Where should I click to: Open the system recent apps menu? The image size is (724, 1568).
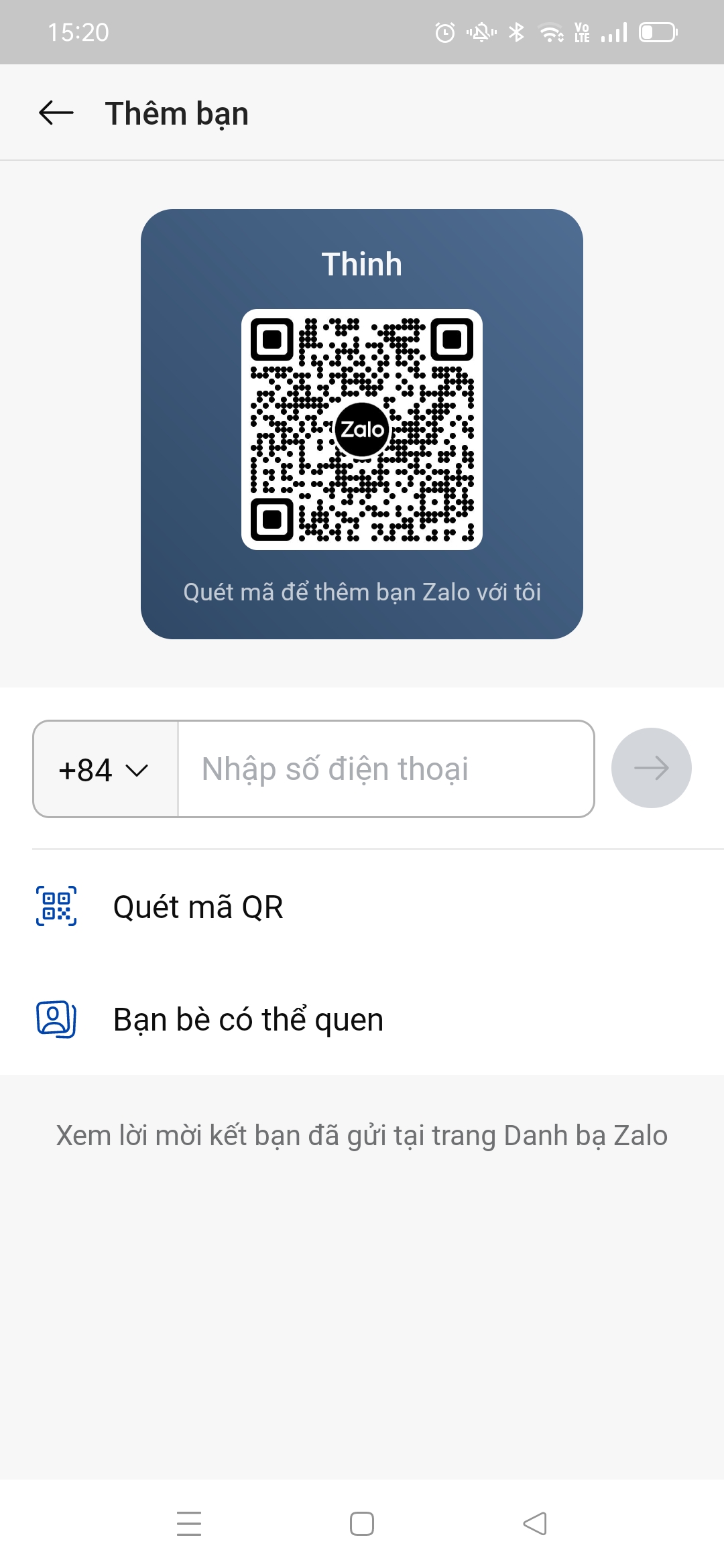click(x=189, y=1524)
